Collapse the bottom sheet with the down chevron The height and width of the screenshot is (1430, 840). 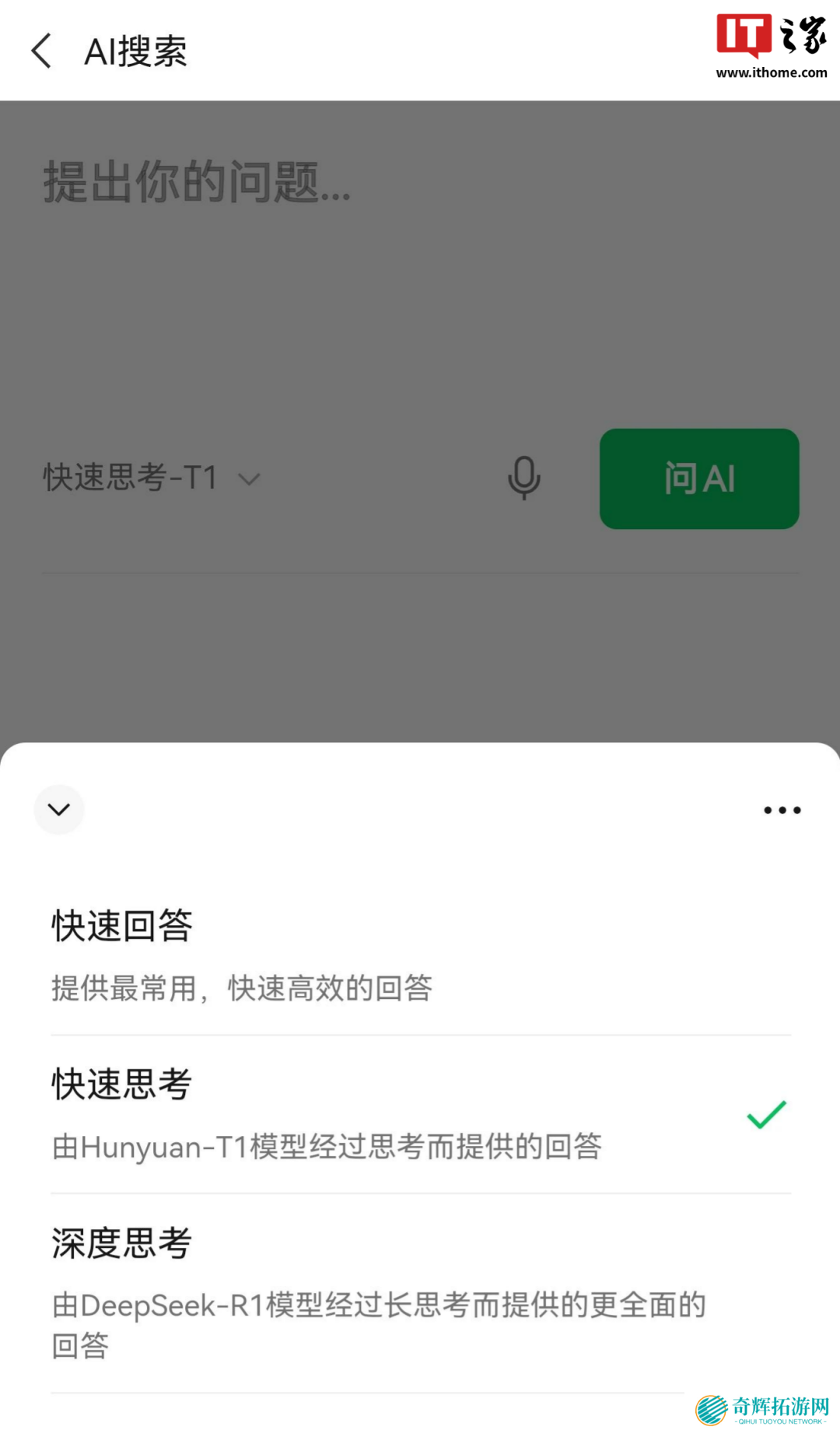(x=59, y=810)
